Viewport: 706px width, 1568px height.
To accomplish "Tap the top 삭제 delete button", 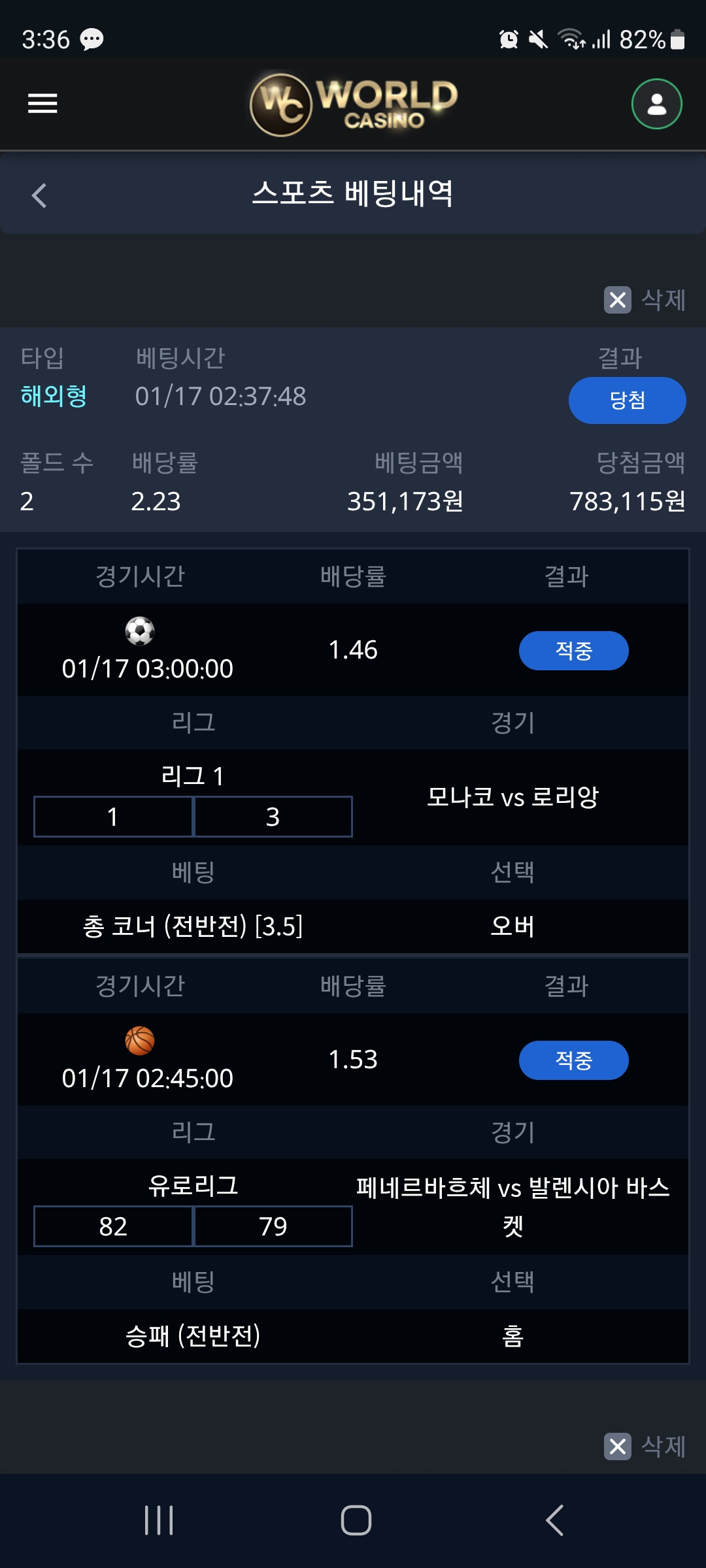I will click(645, 300).
